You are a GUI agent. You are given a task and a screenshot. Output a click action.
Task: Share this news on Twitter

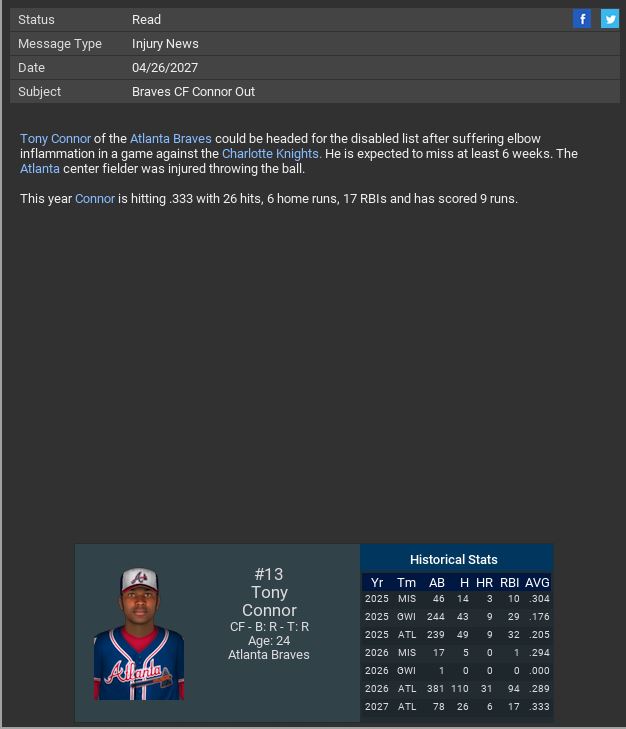[x=609, y=19]
